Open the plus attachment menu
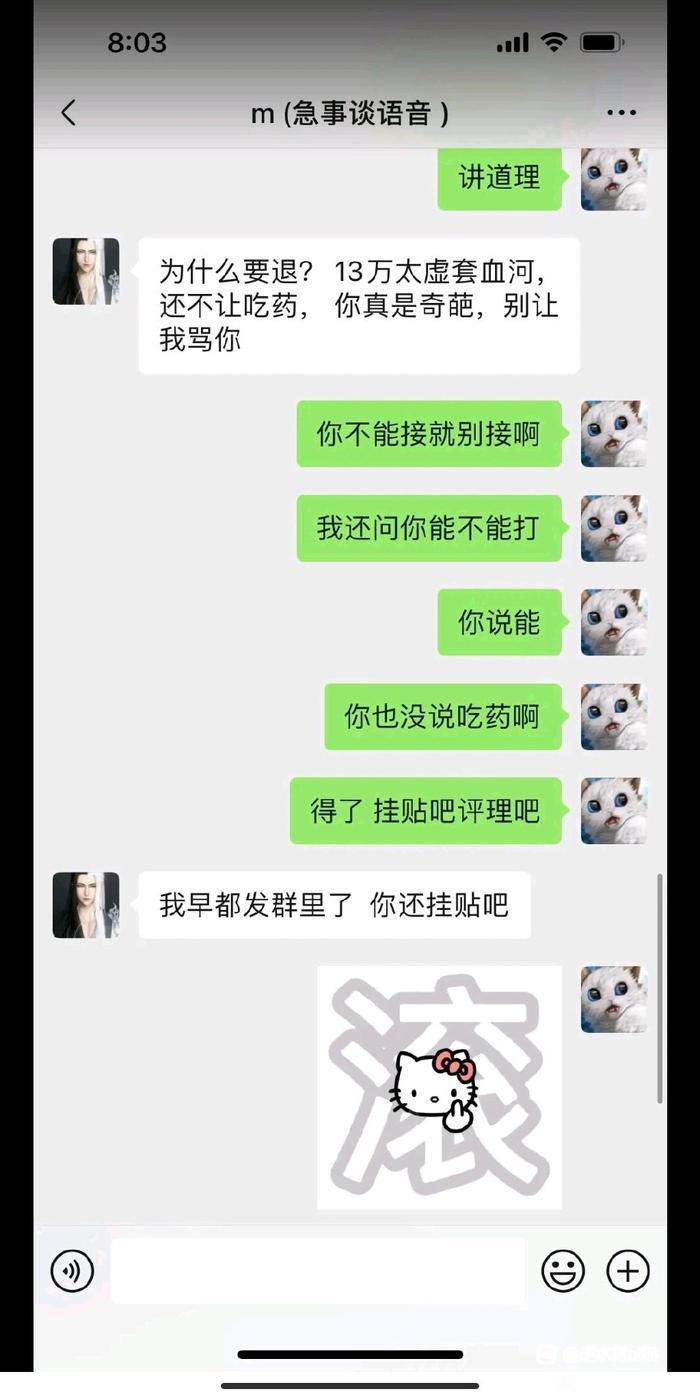The image size is (700, 1400). point(628,1271)
